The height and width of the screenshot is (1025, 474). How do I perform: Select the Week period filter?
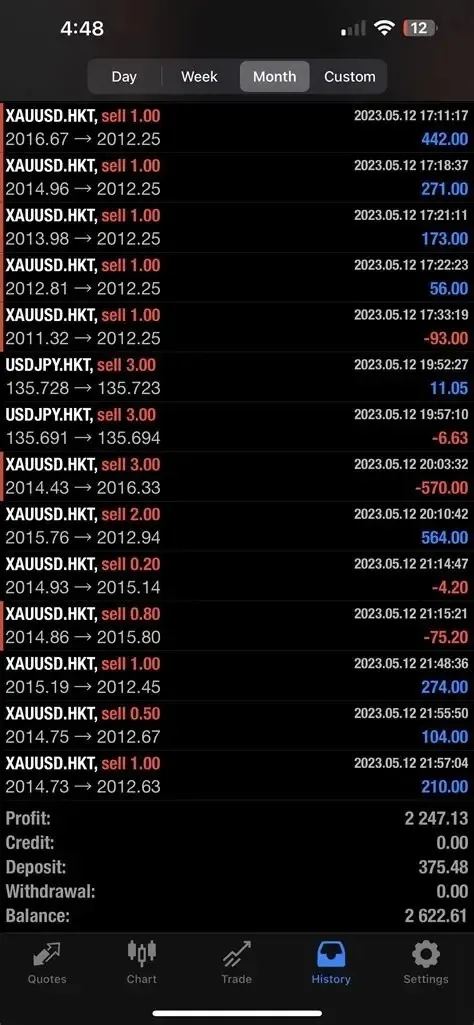(199, 76)
